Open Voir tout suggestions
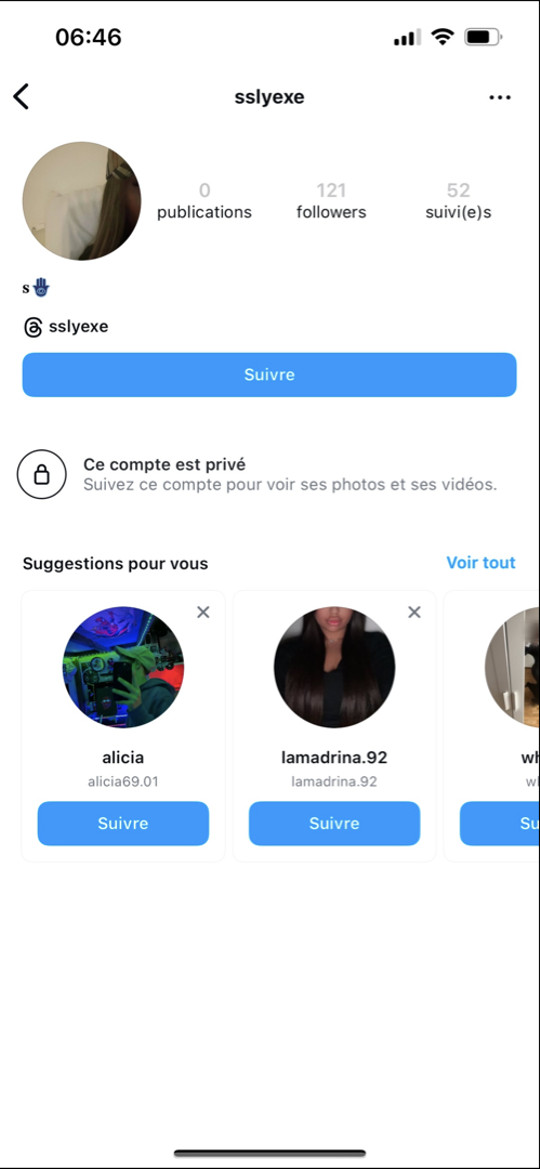 pos(480,563)
